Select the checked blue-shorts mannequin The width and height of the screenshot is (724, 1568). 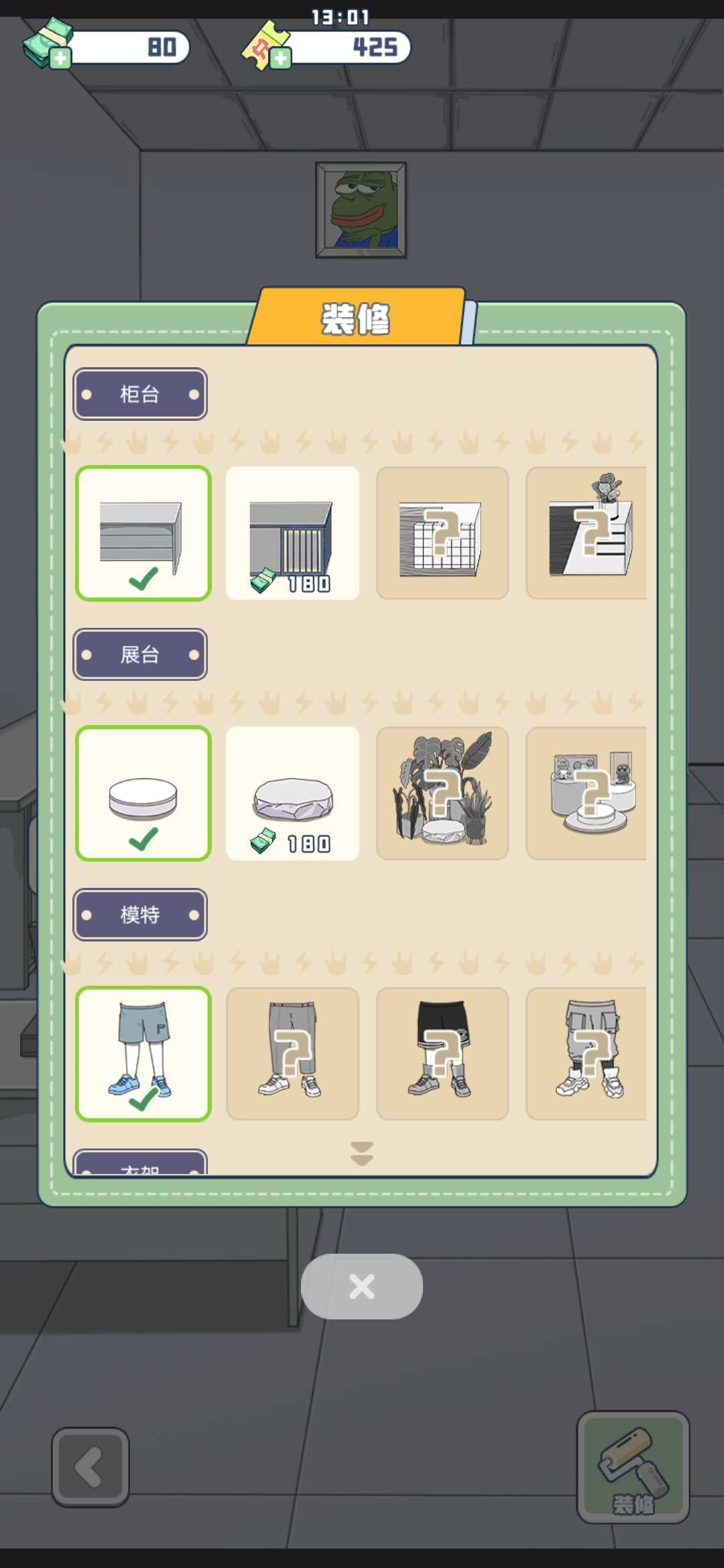point(143,1052)
